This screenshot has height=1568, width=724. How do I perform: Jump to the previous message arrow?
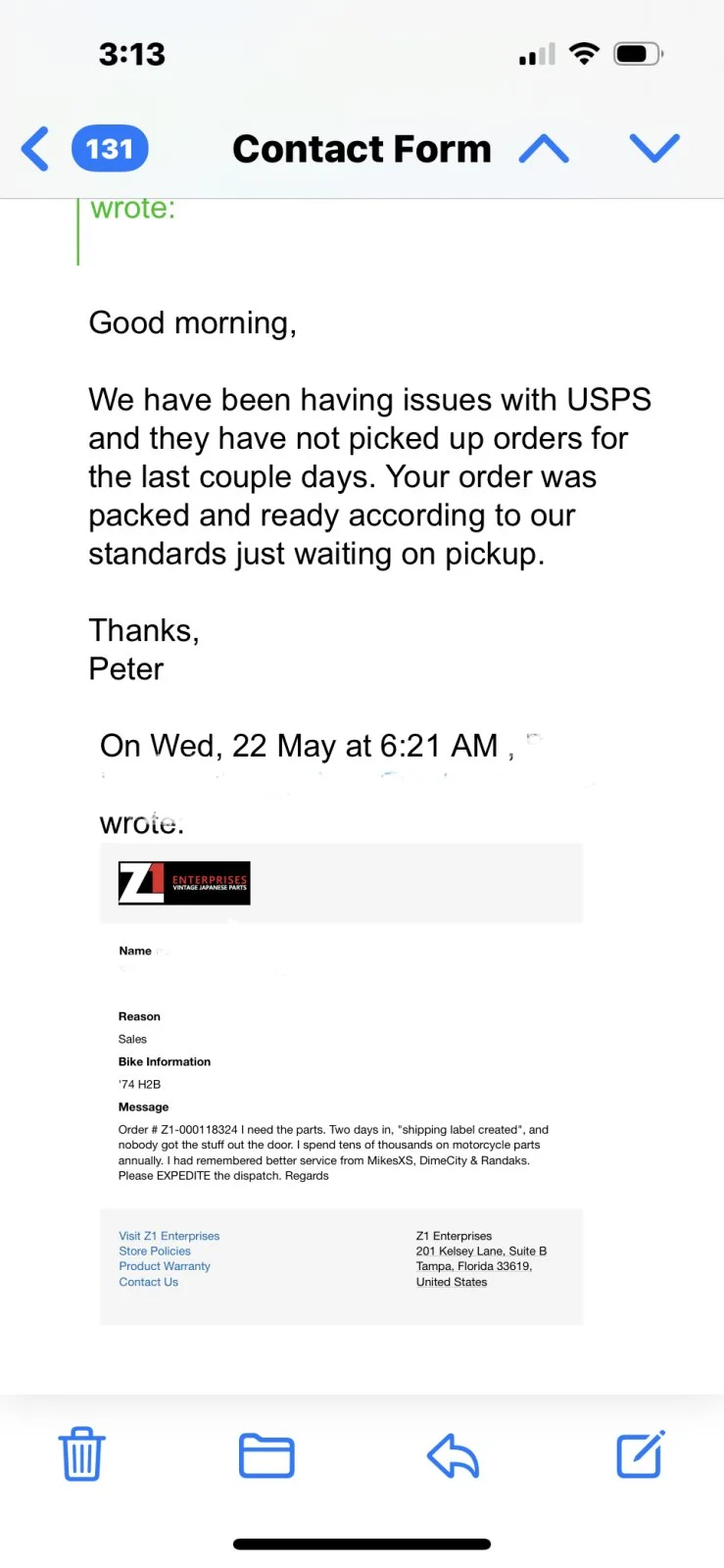tap(544, 149)
